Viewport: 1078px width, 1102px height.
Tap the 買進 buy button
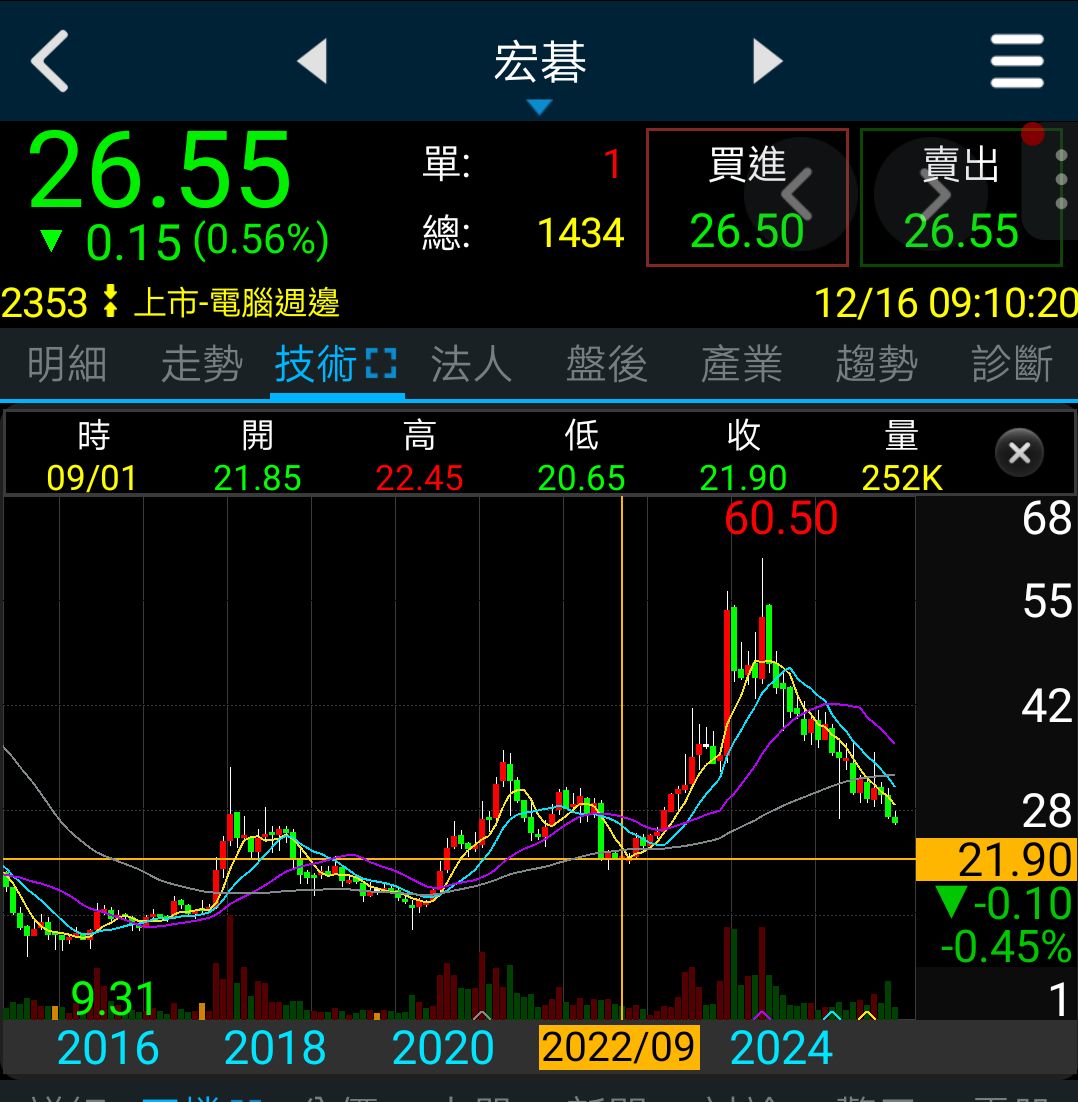click(747, 197)
